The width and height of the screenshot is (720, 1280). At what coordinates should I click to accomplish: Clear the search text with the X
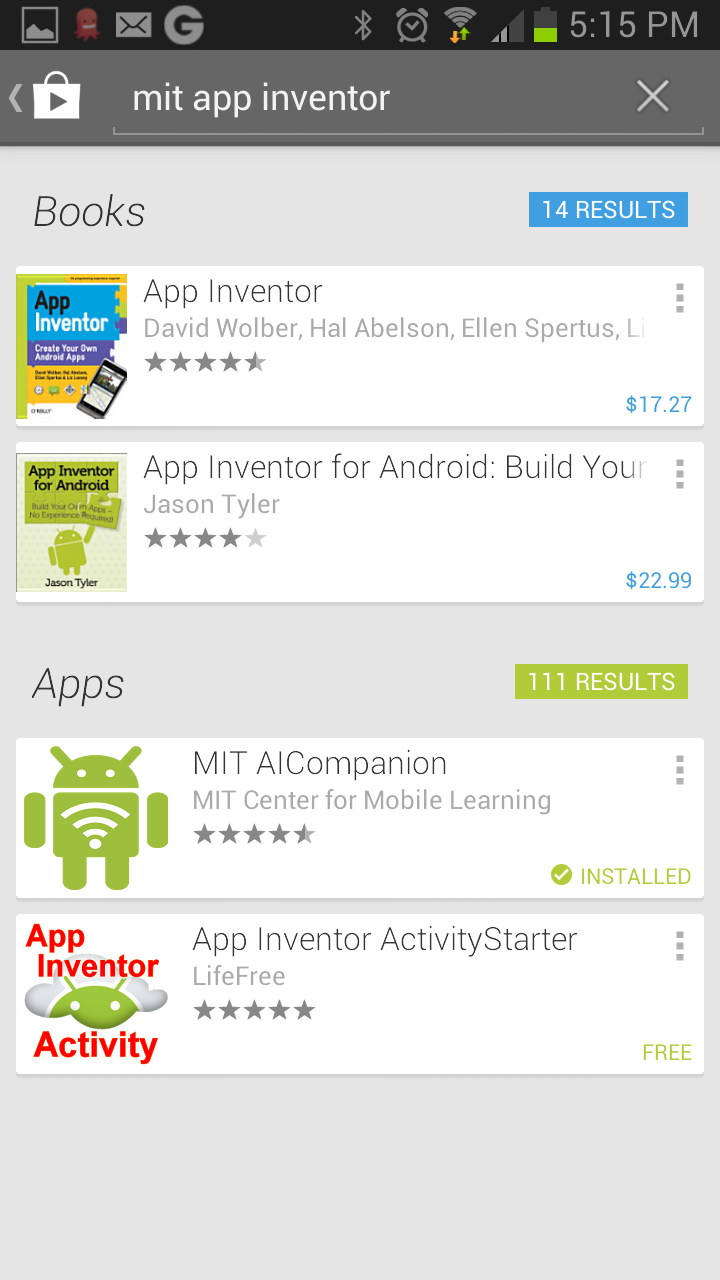point(653,97)
